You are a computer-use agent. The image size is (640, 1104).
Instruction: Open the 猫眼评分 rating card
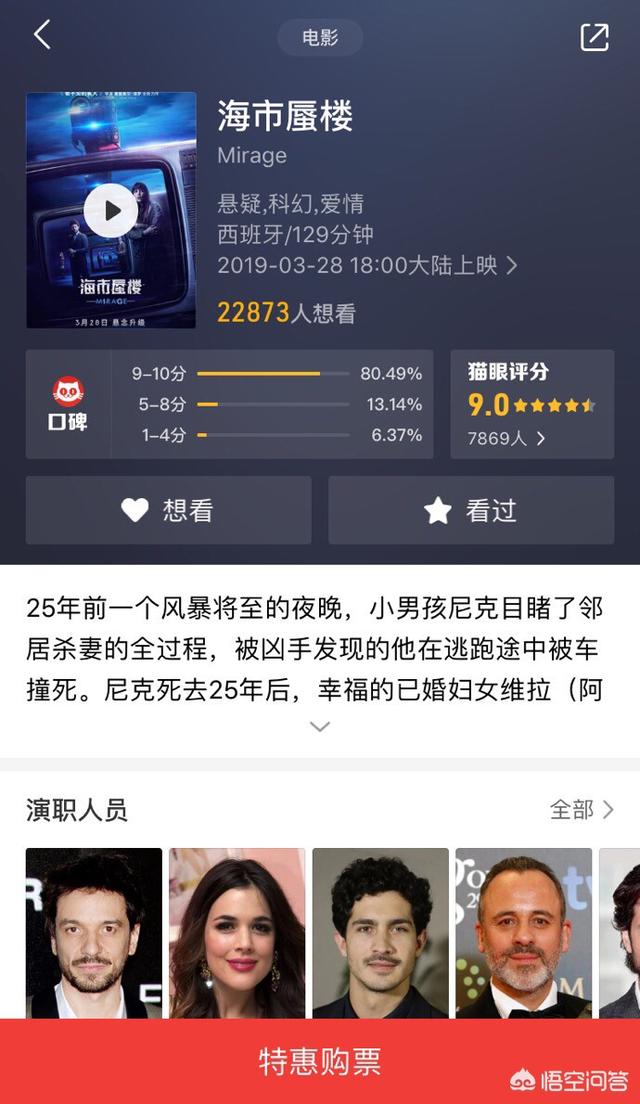pyautogui.click(x=532, y=404)
